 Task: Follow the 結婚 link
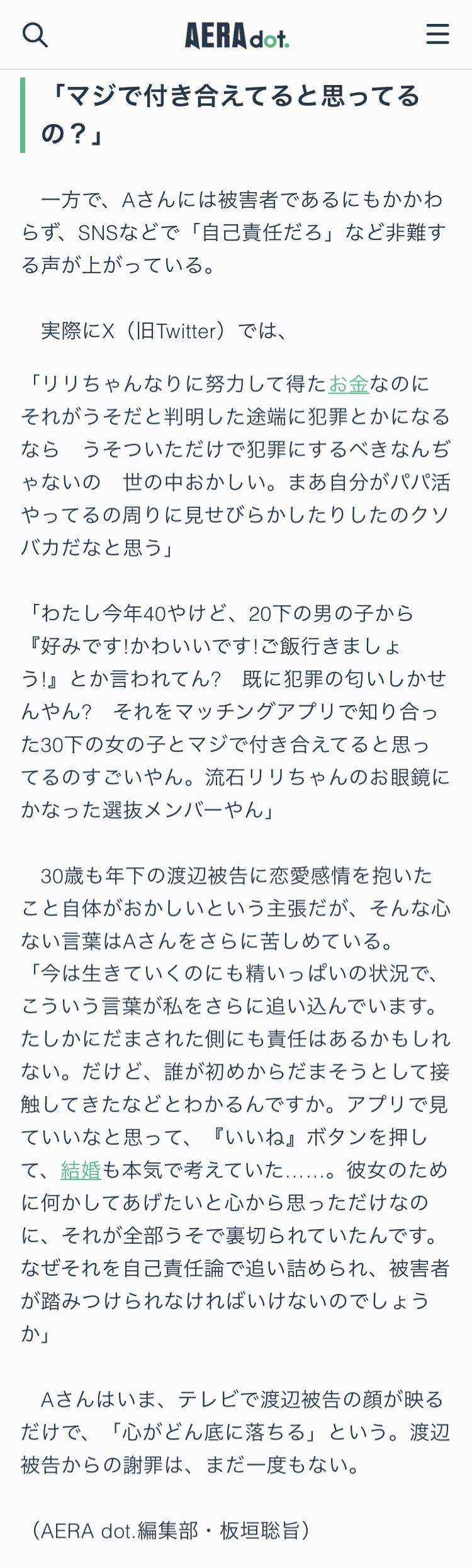pos(81,1169)
